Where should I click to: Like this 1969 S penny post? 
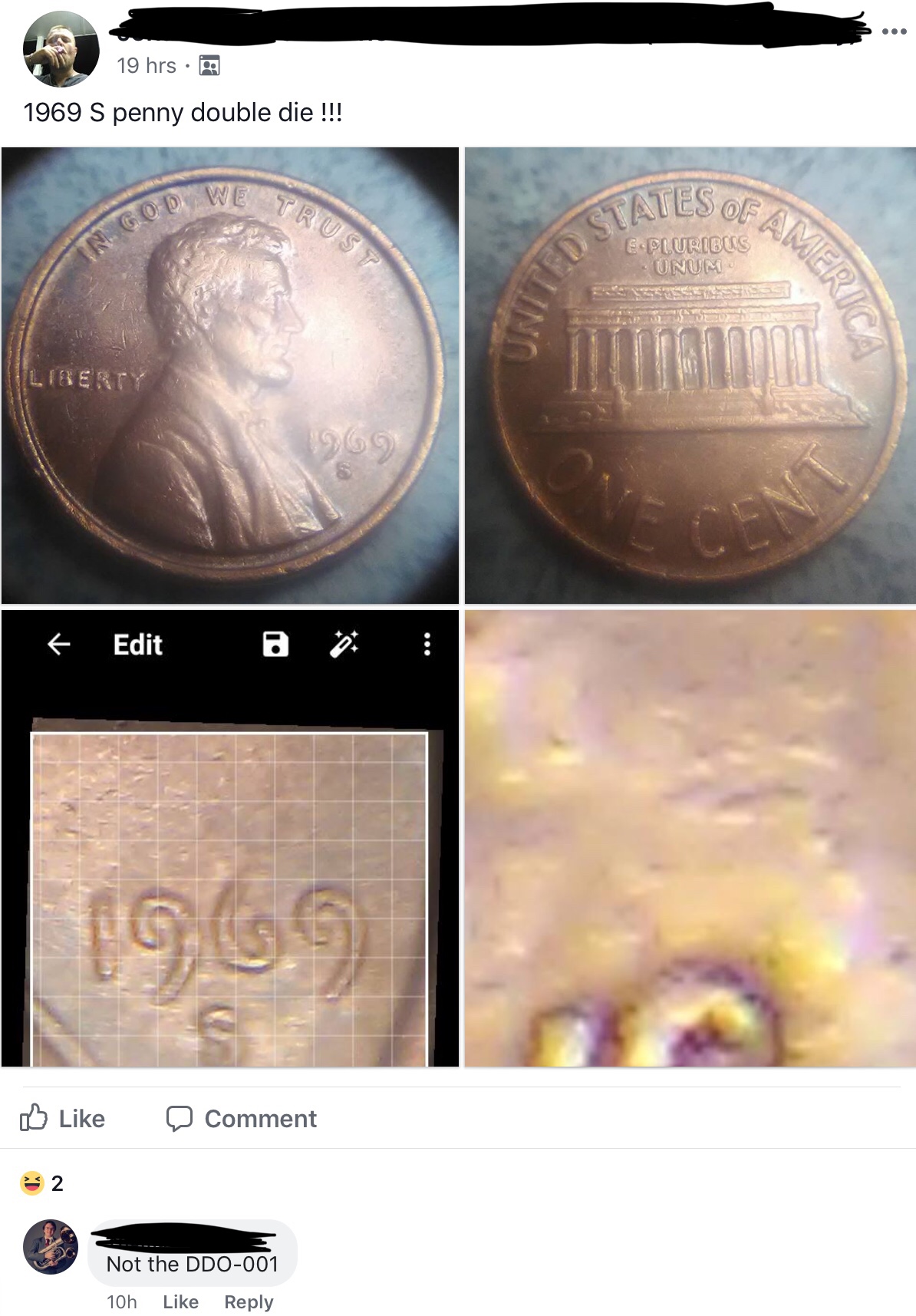click(x=63, y=1118)
